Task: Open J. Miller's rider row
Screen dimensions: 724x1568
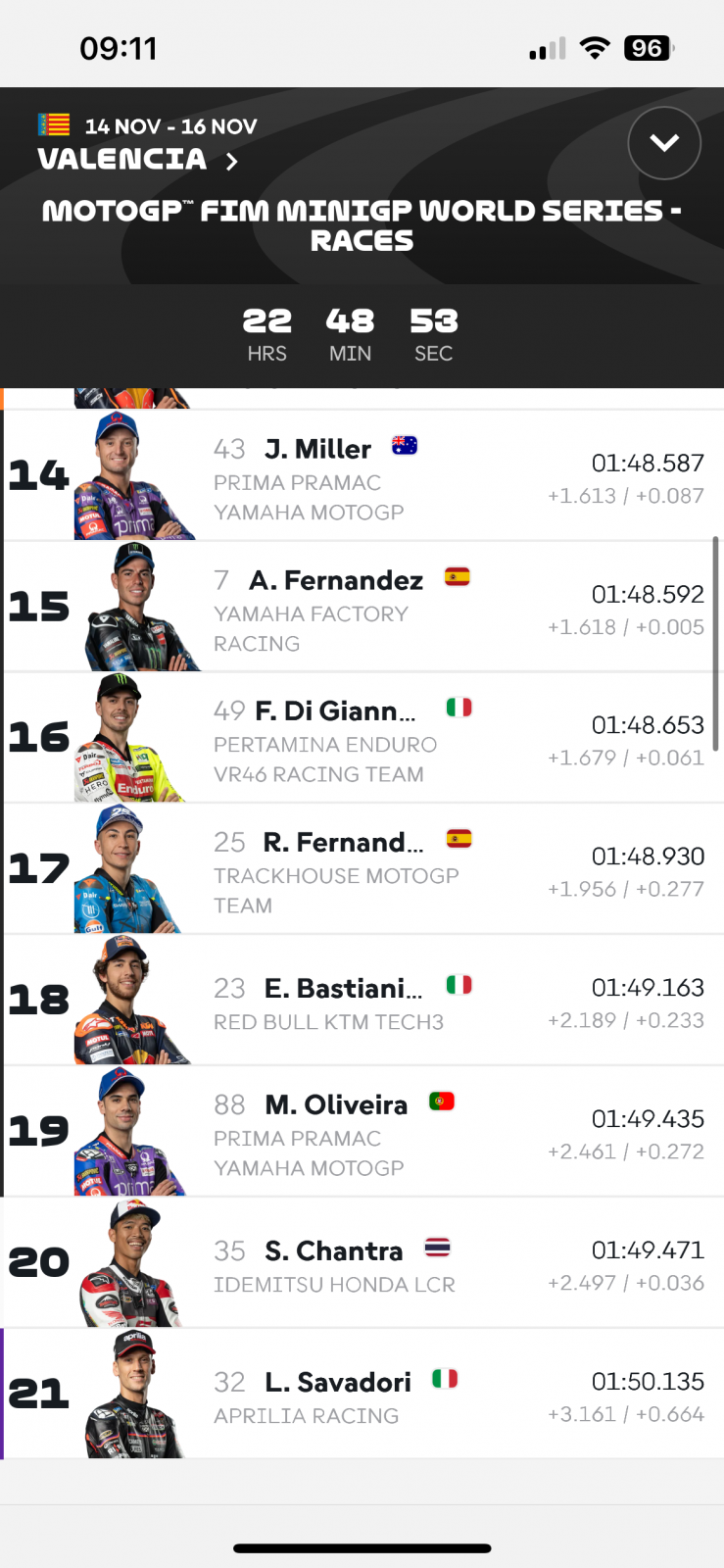Action: pyautogui.click(x=362, y=476)
